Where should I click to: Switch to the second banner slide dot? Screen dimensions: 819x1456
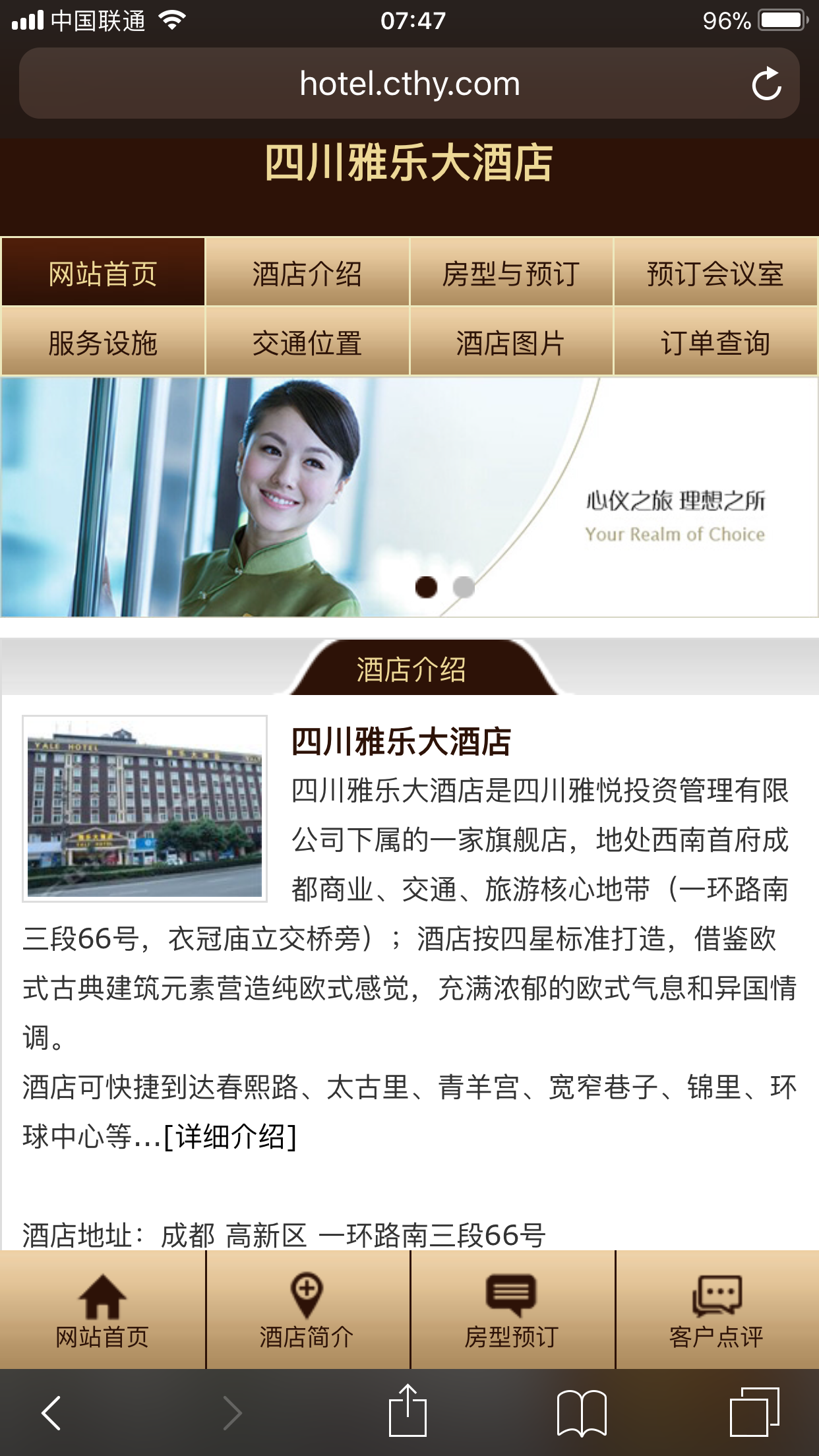(464, 586)
